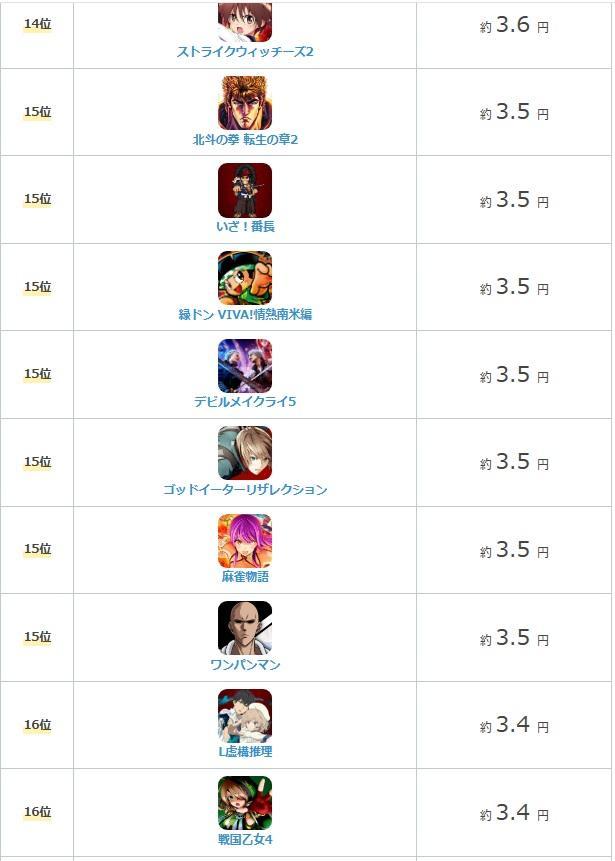The height and width of the screenshot is (861, 615).
Task: Open 北斗の拳 転生の章2 entry
Action: 245,140
